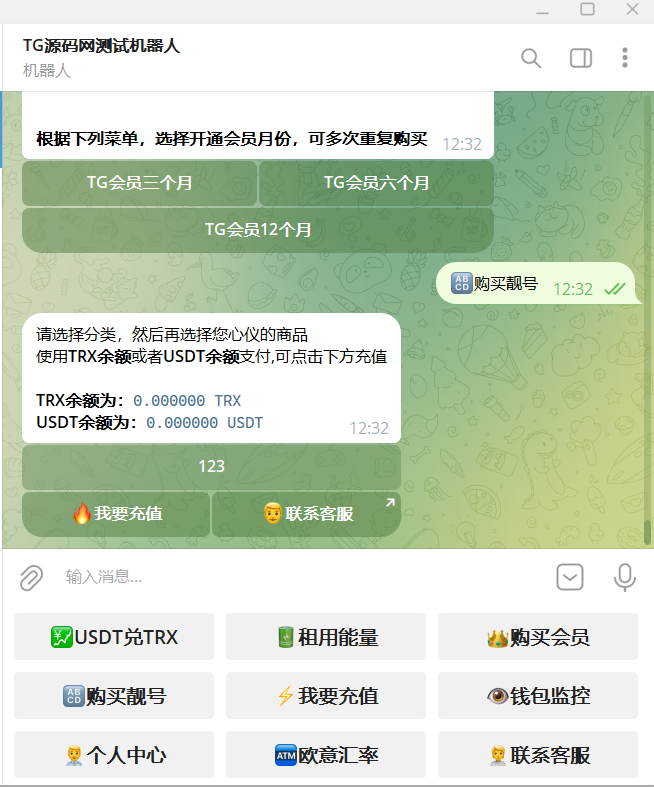
Task: Open 钱包监控 keyboard button
Action: pos(538,696)
